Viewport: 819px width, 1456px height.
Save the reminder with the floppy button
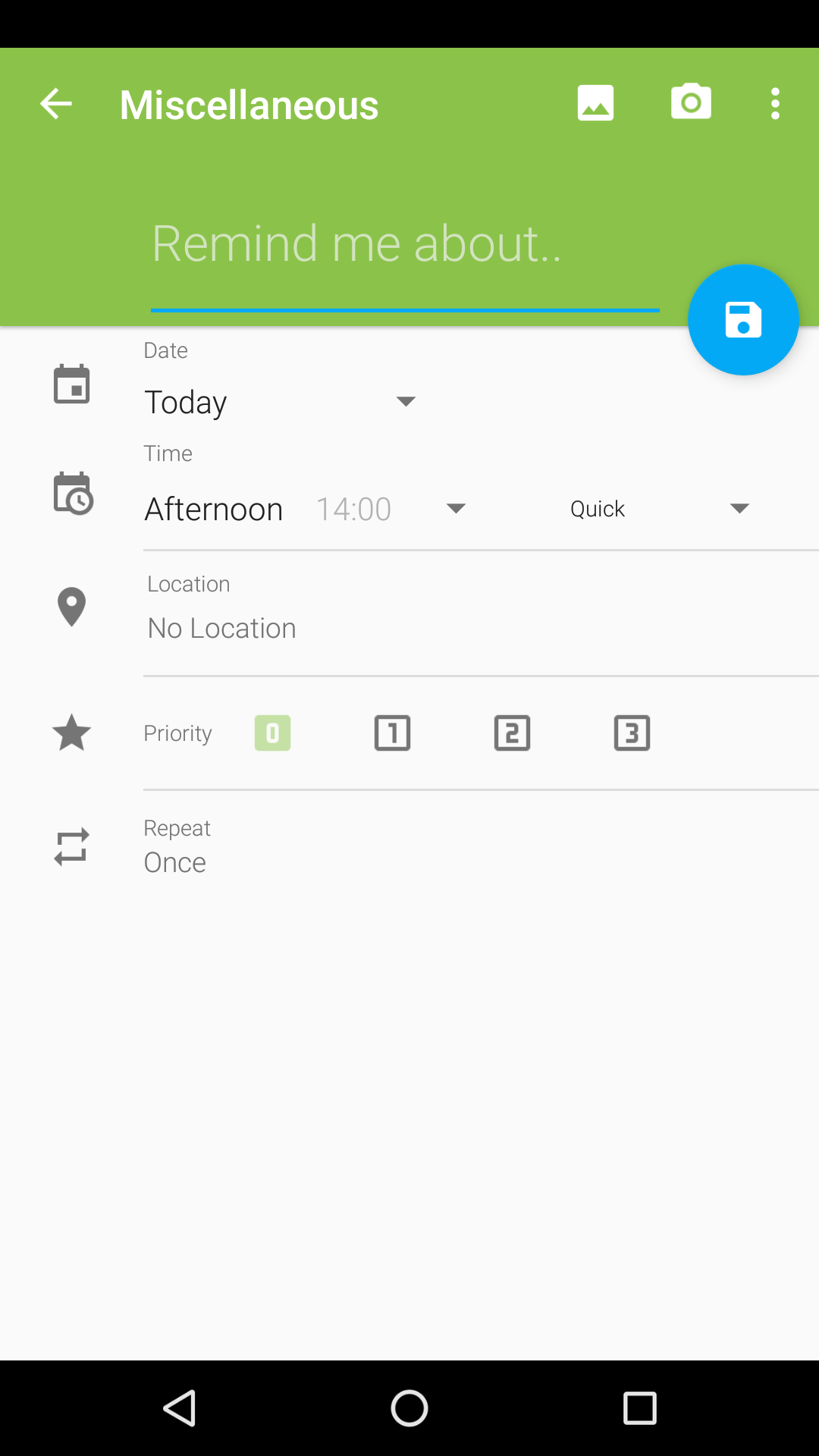[743, 319]
